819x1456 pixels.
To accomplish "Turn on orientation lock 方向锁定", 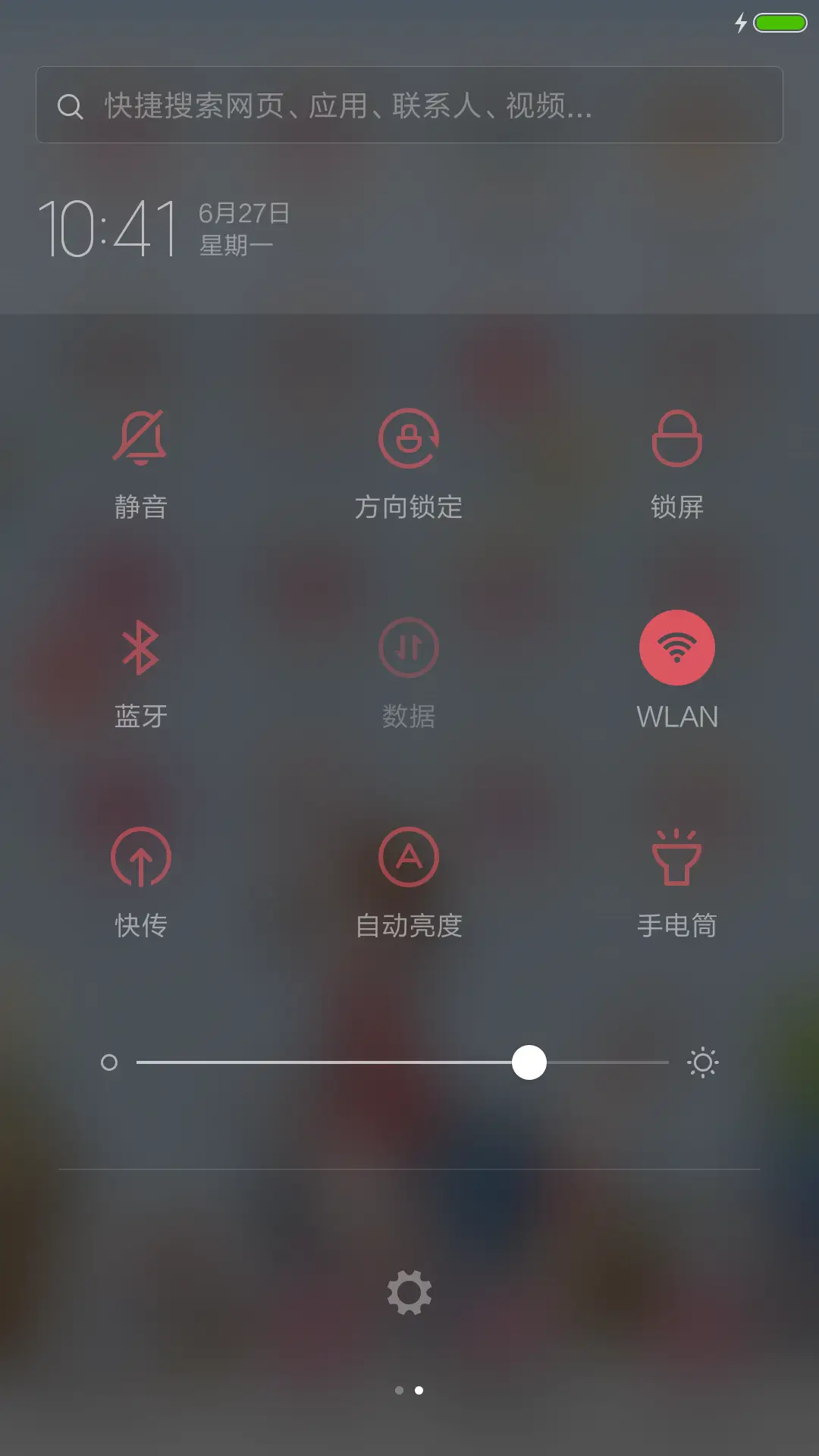I will pyautogui.click(x=409, y=440).
